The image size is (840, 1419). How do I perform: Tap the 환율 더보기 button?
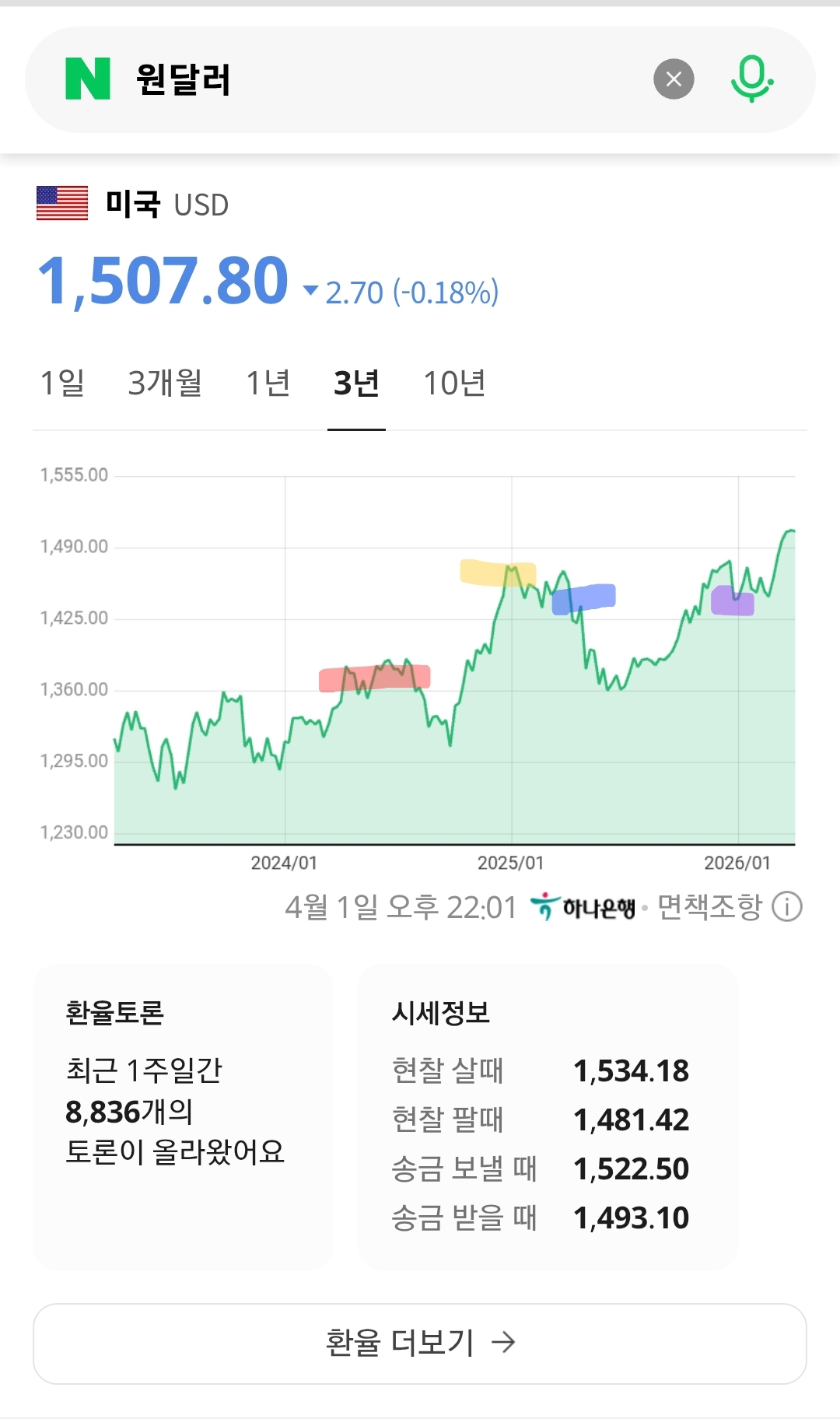point(420,1344)
